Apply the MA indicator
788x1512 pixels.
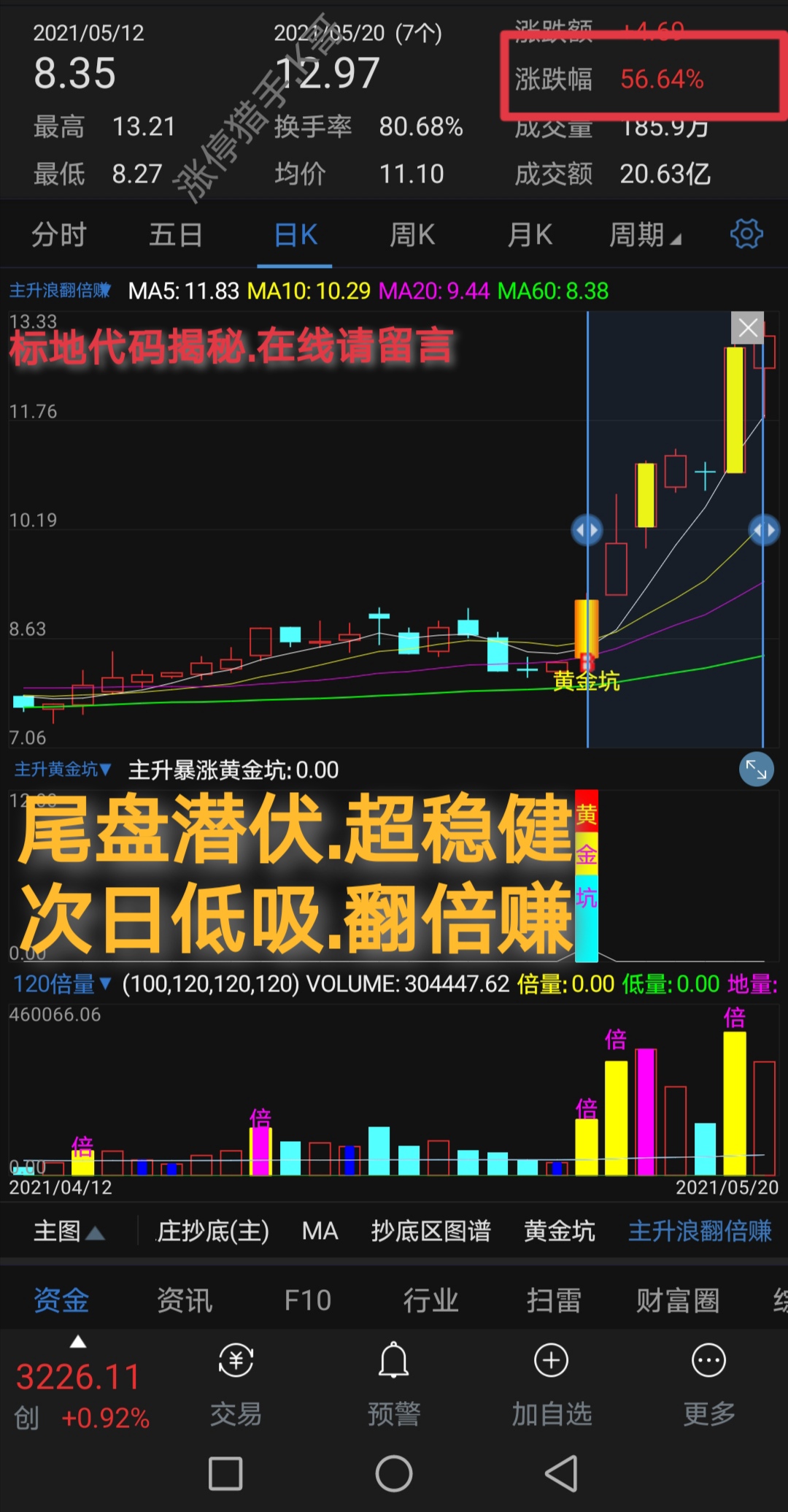(320, 1232)
